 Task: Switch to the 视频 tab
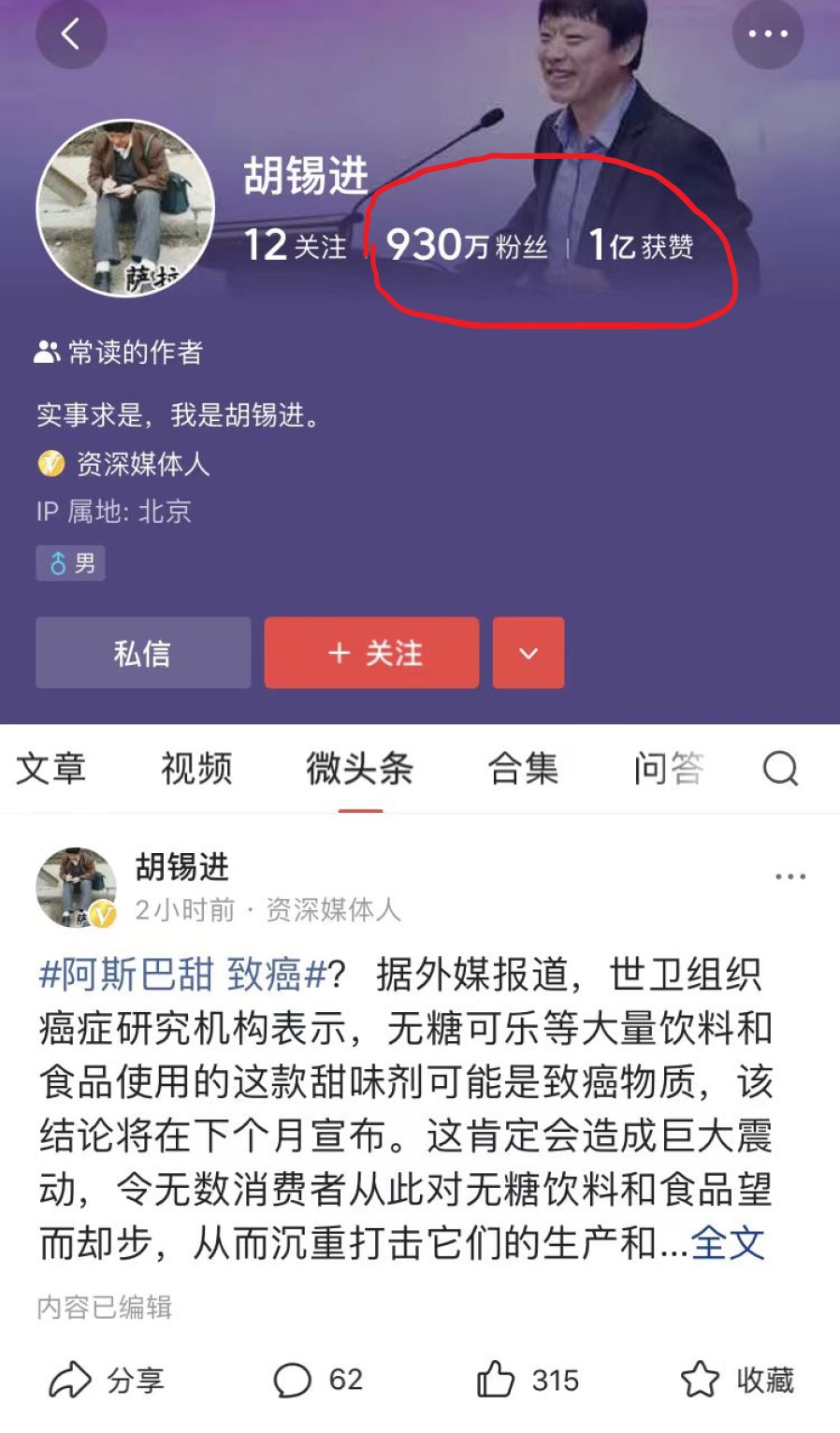197,769
